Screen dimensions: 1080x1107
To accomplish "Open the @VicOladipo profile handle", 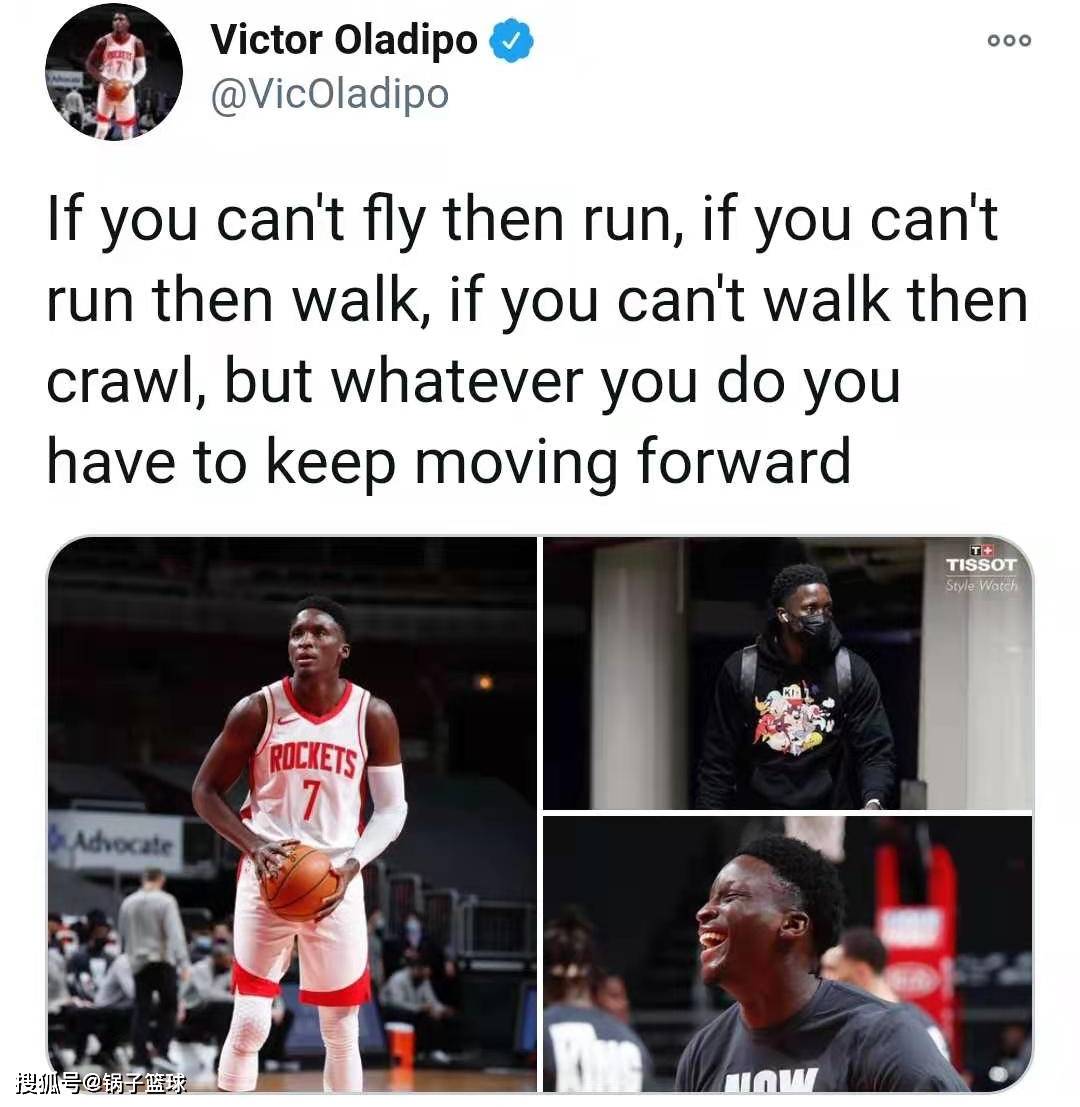I will pos(330,95).
